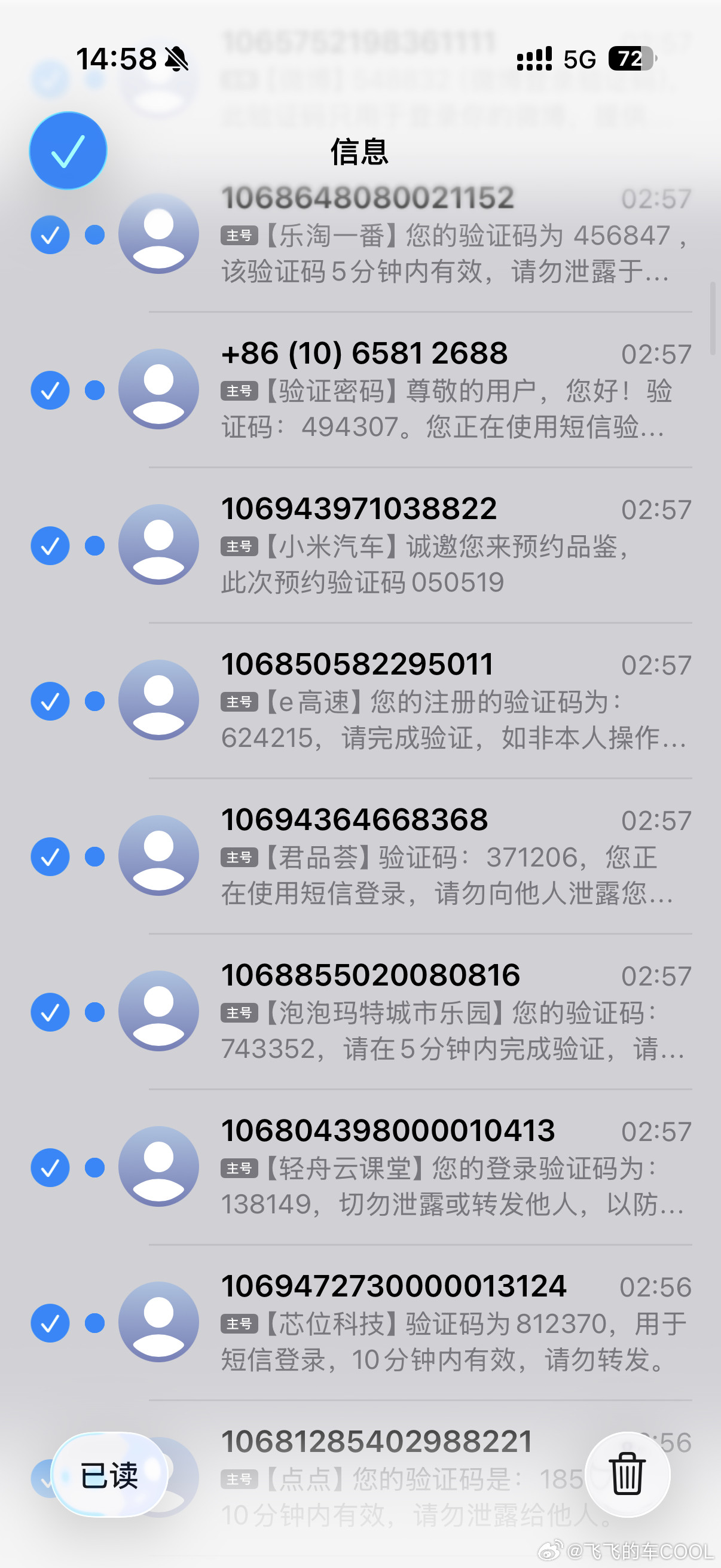
Task: Tap the 小米汽车 conversation avatar
Action: tap(158, 546)
